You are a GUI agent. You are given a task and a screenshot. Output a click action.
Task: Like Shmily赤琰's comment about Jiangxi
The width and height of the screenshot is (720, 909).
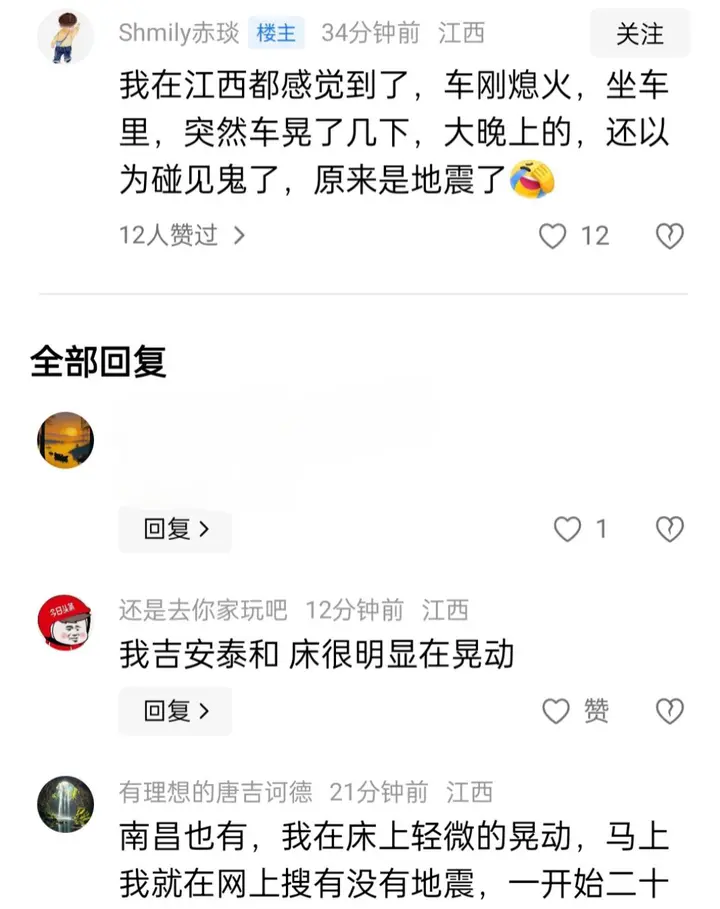(x=553, y=236)
